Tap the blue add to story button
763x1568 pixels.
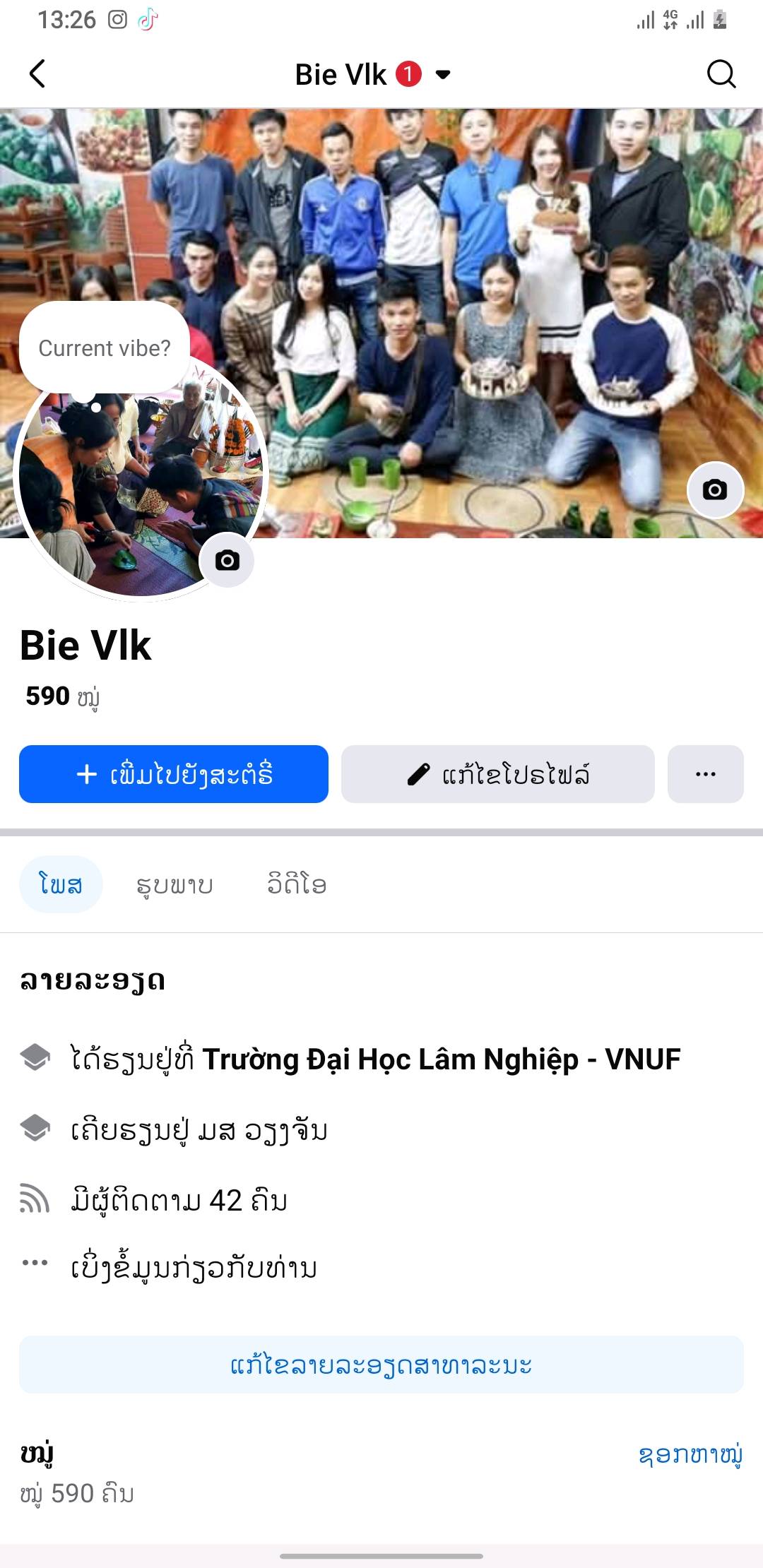[174, 774]
